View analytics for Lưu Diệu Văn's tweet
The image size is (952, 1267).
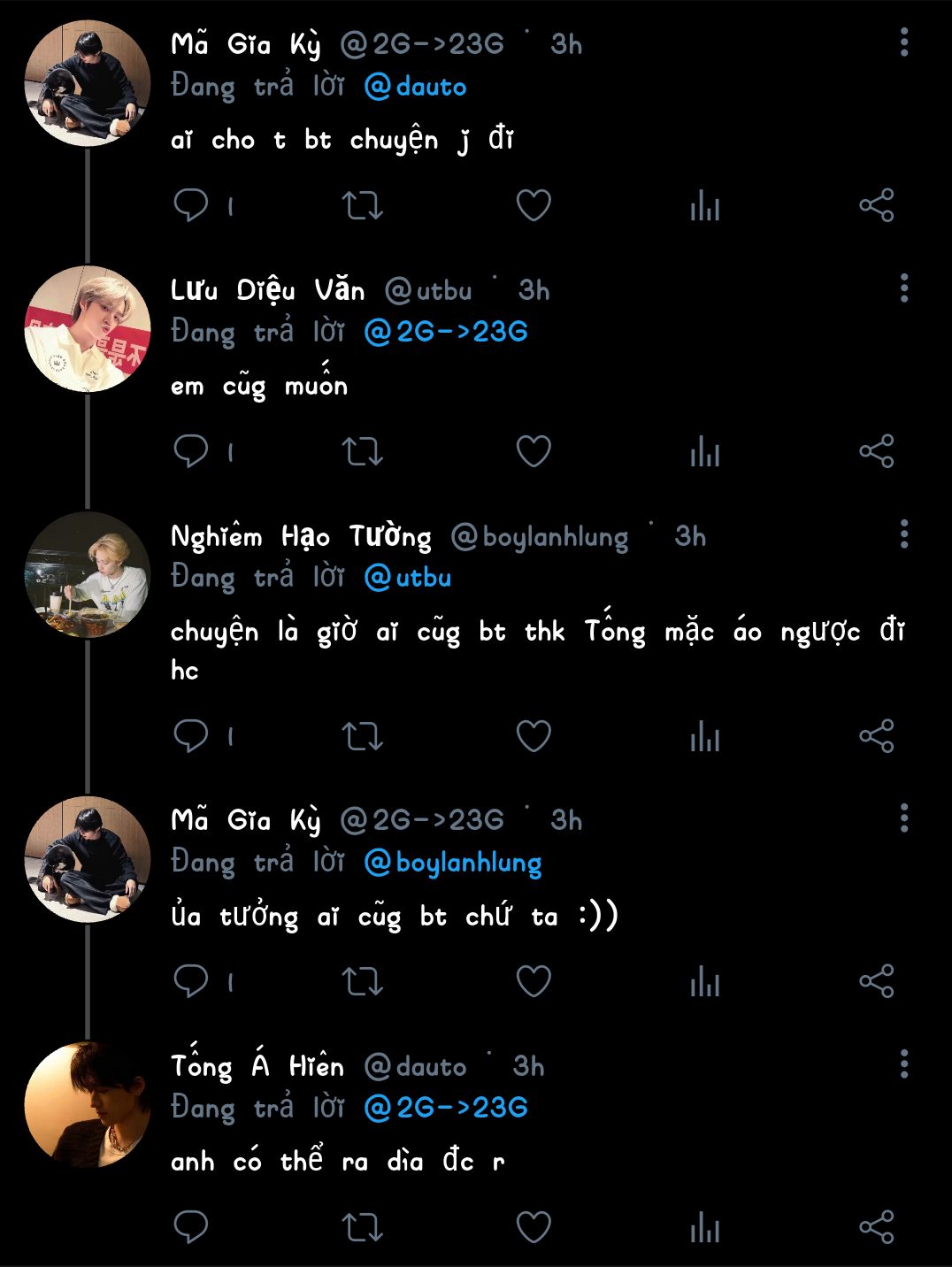(704, 451)
